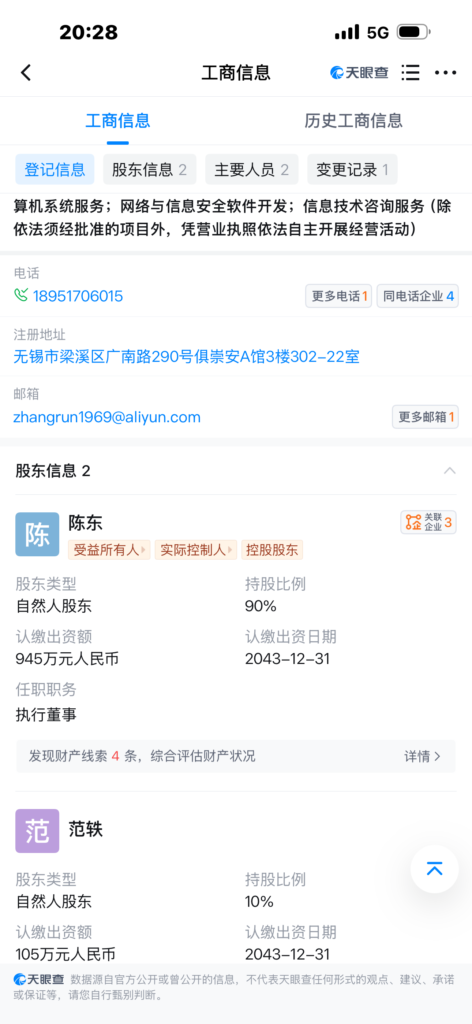The height and width of the screenshot is (1024, 472).
Task: Open the 变更记录 1 chip
Action: click(352, 170)
